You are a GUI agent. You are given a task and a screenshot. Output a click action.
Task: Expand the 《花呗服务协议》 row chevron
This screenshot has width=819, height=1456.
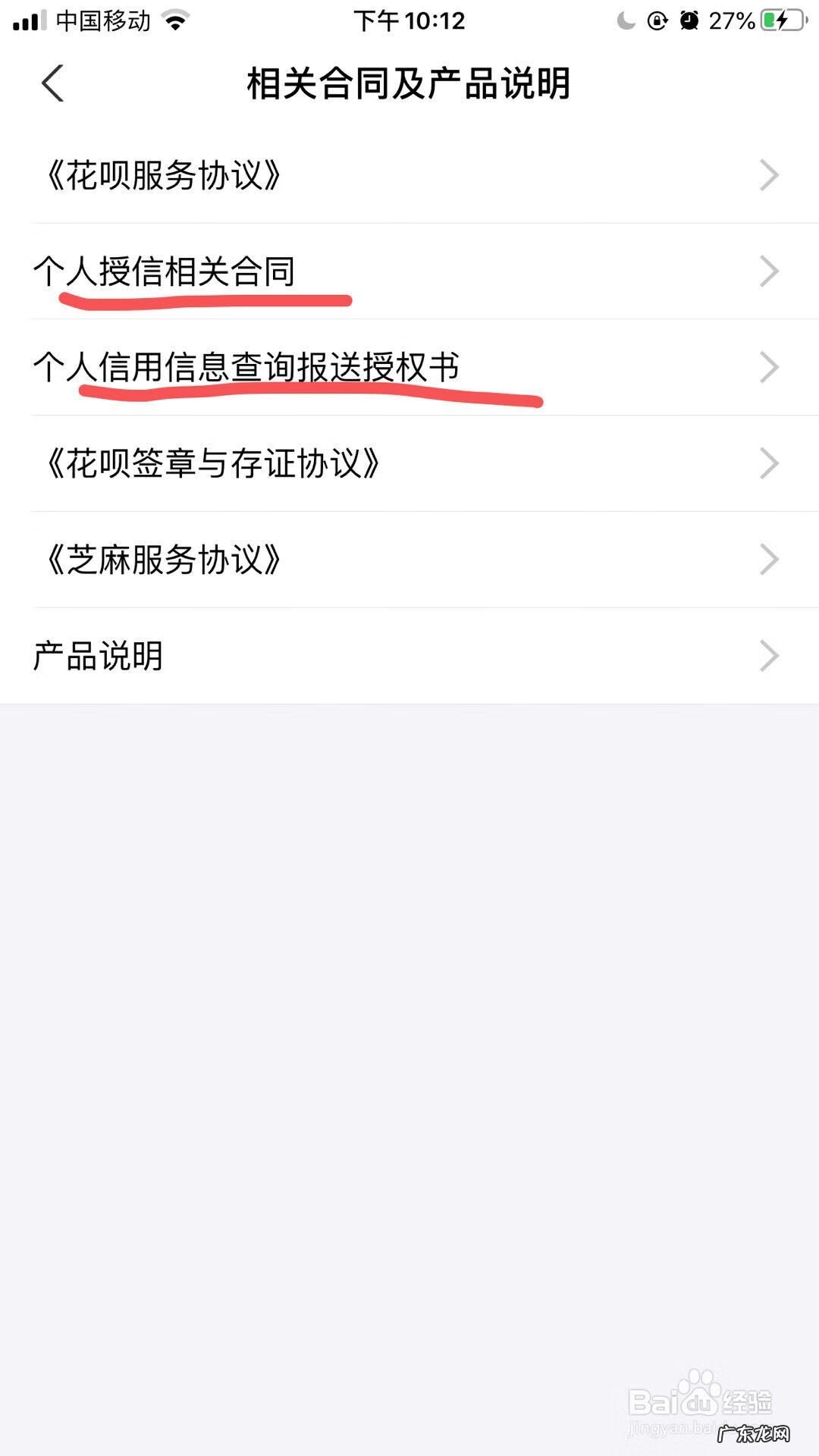coord(769,174)
